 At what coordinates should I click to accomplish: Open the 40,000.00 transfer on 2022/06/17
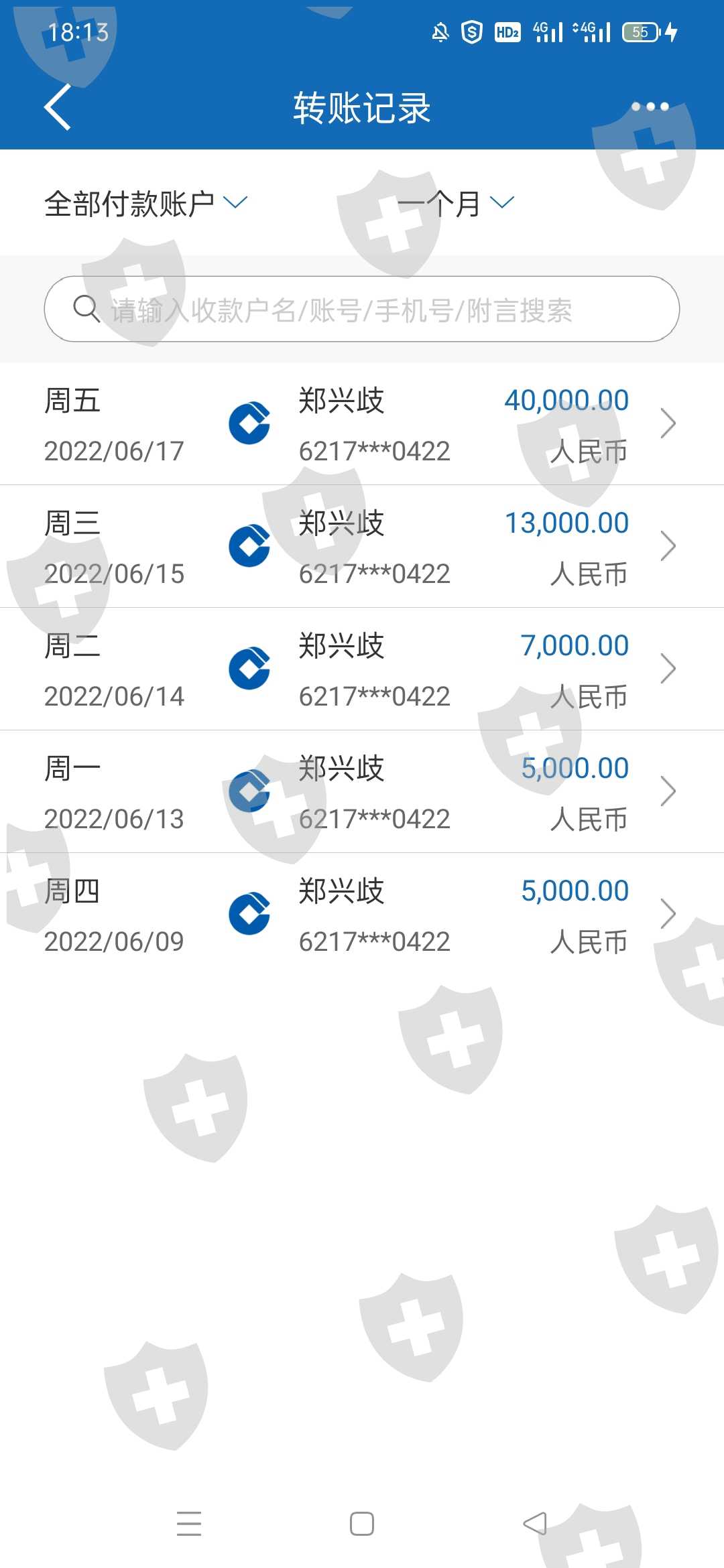click(x=362, y=424)
